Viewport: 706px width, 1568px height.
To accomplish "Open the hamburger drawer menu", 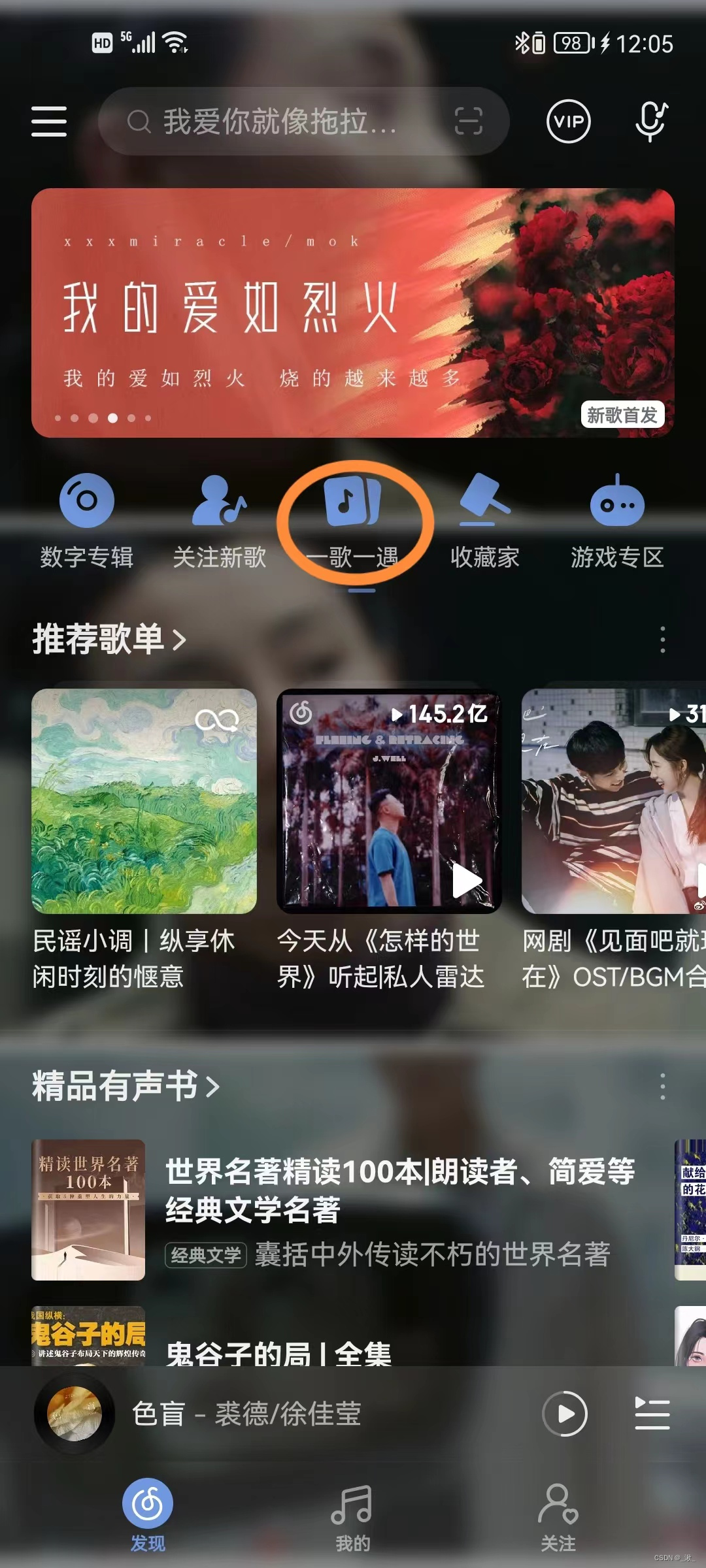I will pyautogui.click(x=49, y=122).
